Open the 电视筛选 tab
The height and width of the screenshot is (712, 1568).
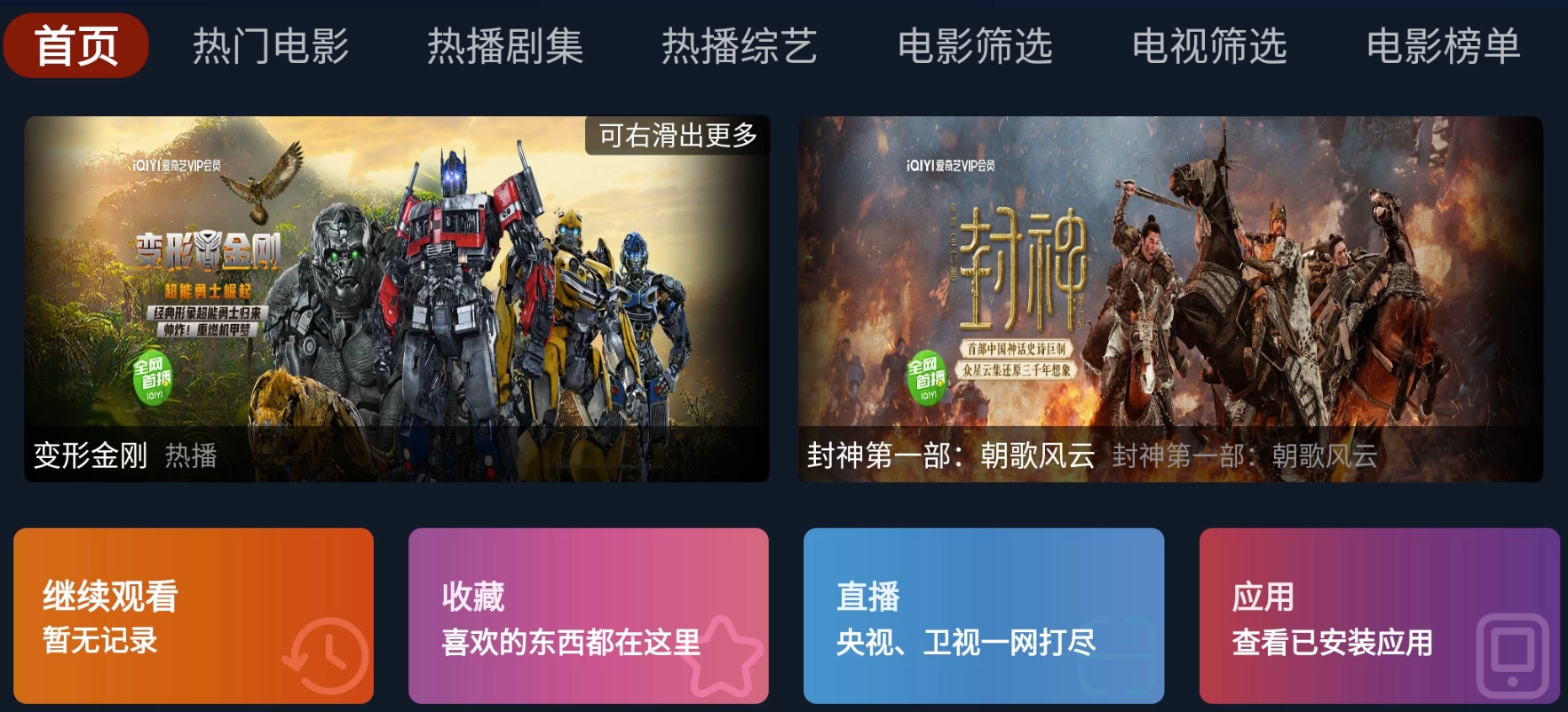[1209, 46]
